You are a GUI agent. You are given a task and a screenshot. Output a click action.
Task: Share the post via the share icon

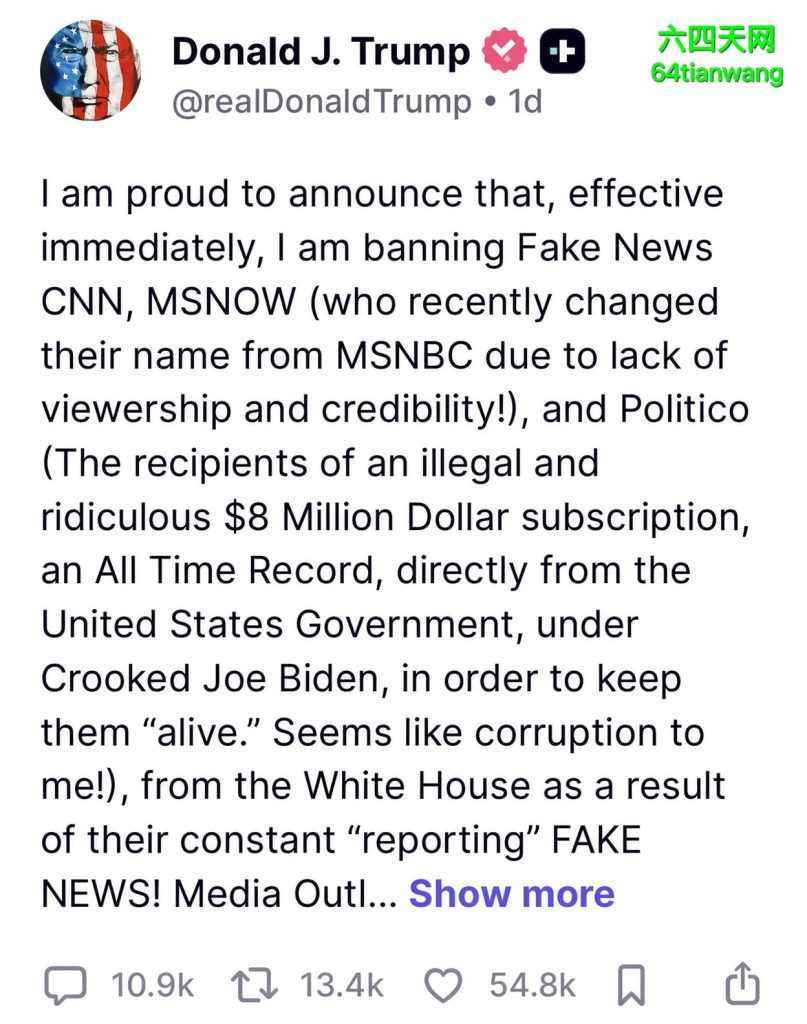(x=743, y=982)
